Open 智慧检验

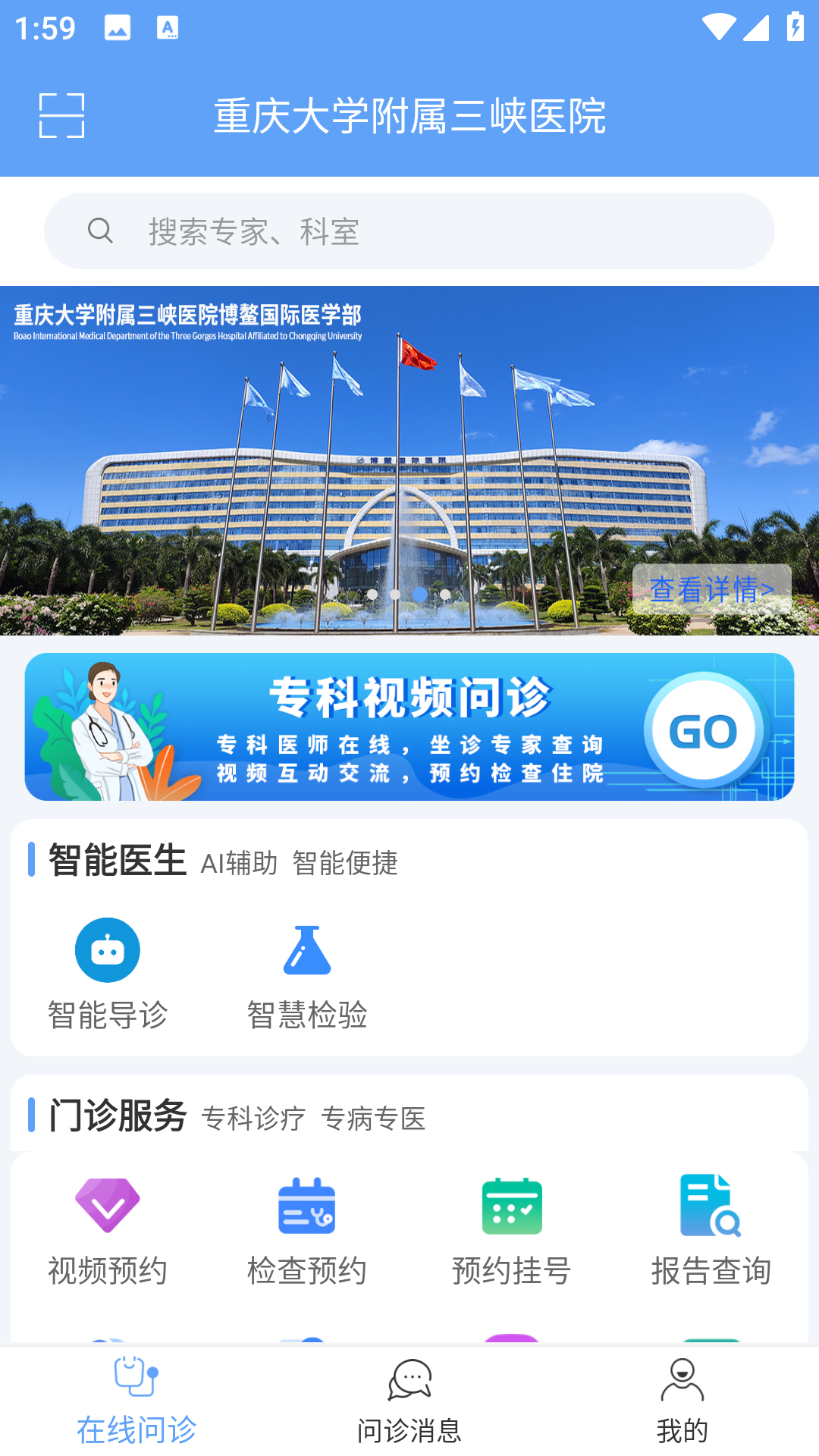(307, 974)
